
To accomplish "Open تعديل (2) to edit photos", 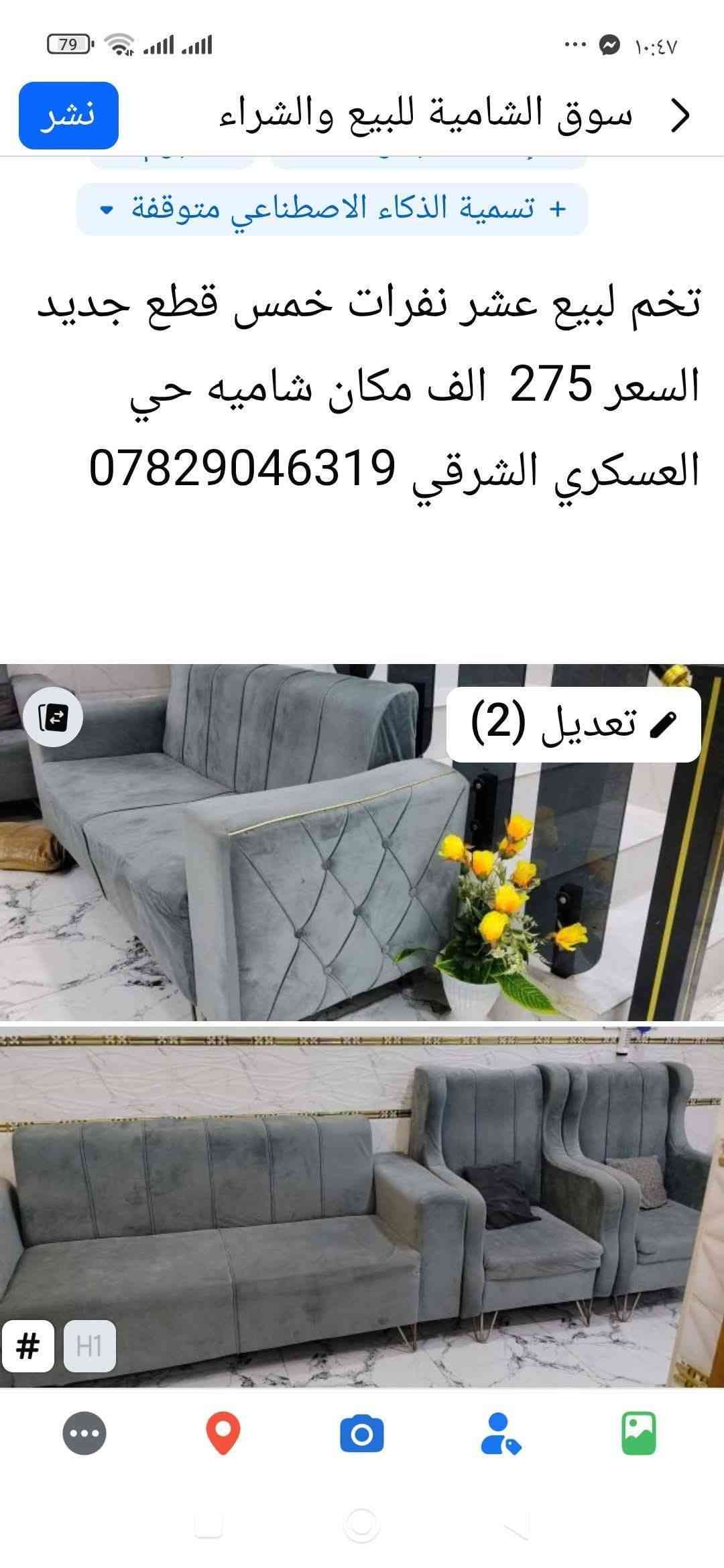I will tap(574, 724).
